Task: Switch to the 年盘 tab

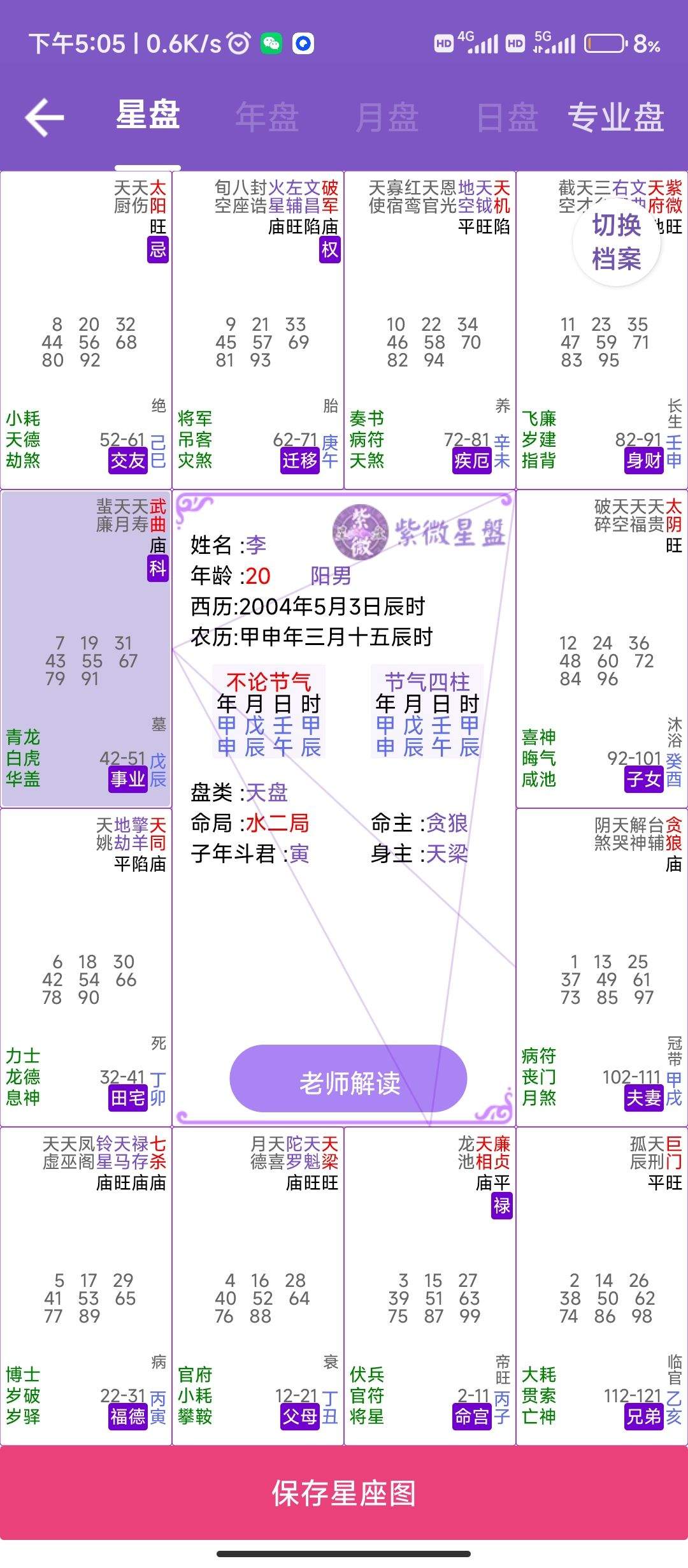Action: pos(267,117)
